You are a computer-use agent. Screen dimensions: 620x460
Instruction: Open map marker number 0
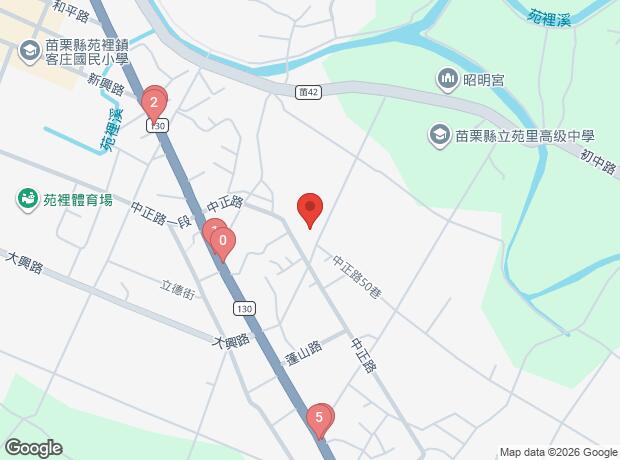coord(223,242)
